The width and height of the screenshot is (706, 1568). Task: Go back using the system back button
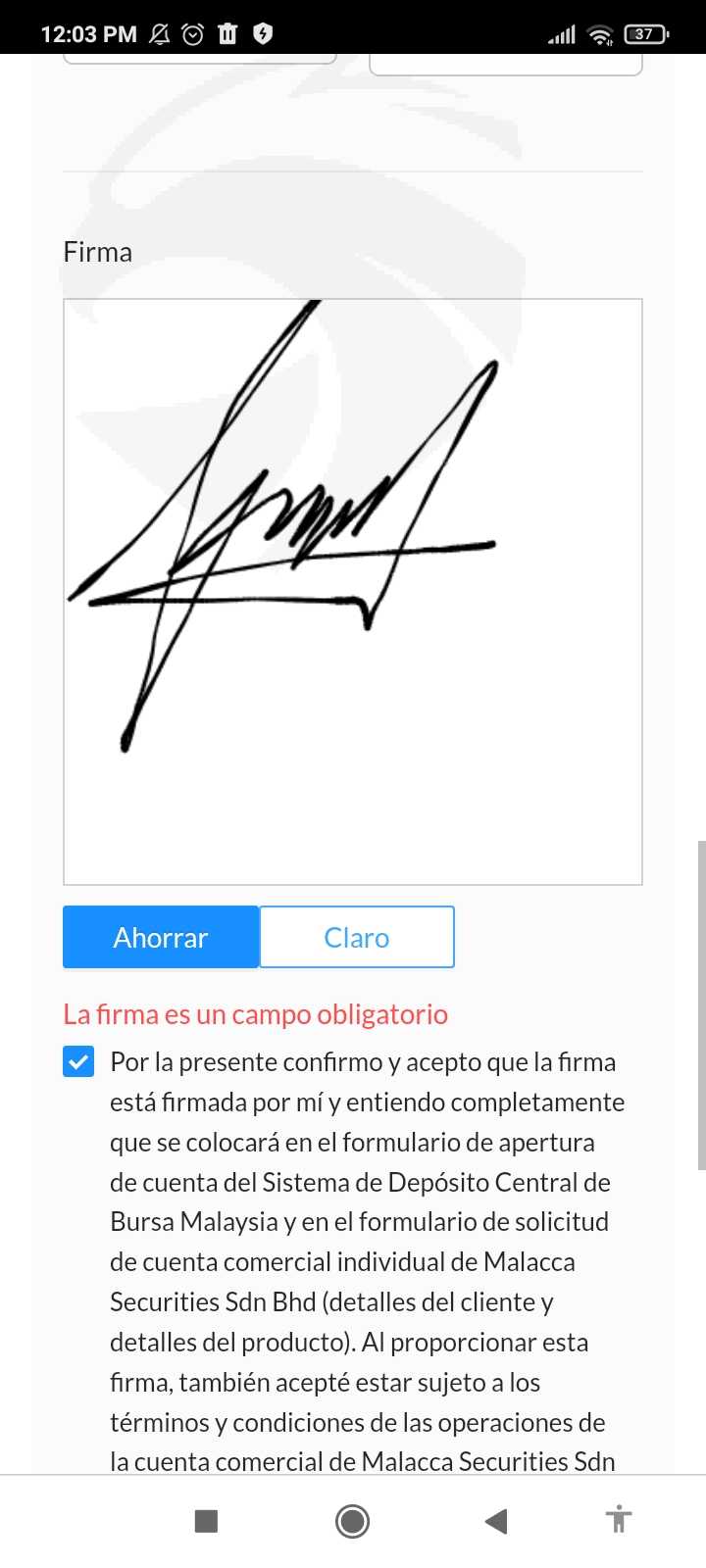pos(496,1521)
